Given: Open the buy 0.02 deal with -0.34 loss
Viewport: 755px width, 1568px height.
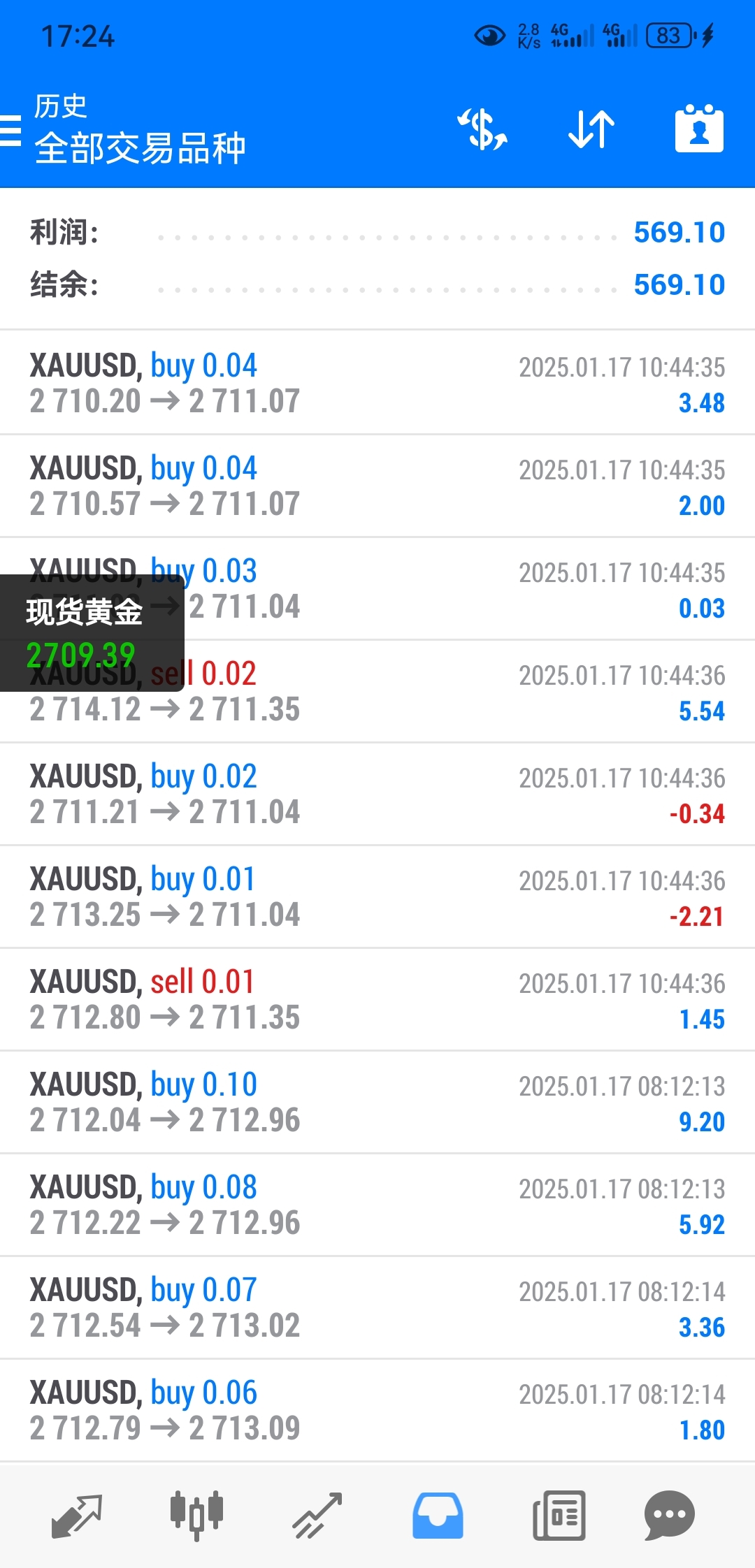Looking at the screenshot, I should [377, 794].
